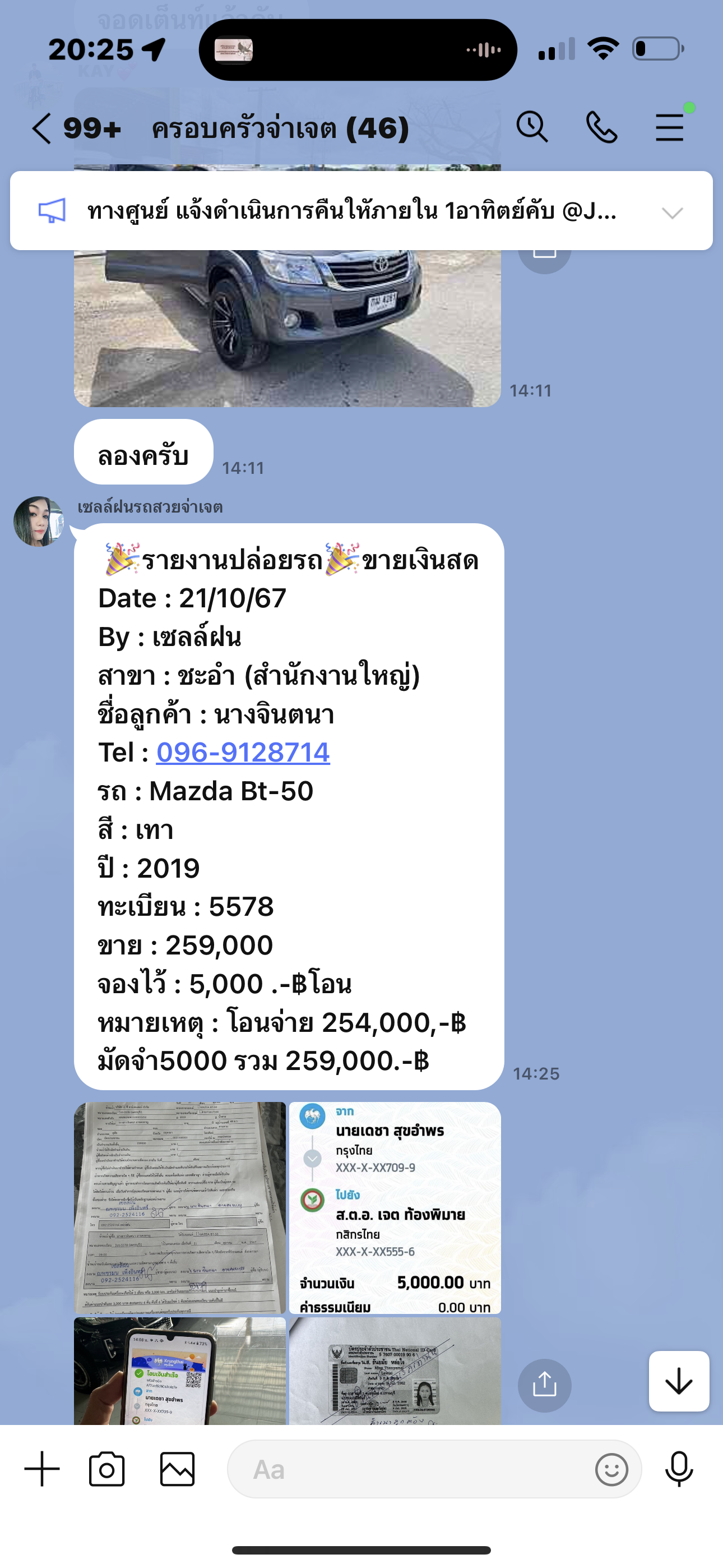
Task: Open the camera to take a photo
Action: (x=107, y=1469)
